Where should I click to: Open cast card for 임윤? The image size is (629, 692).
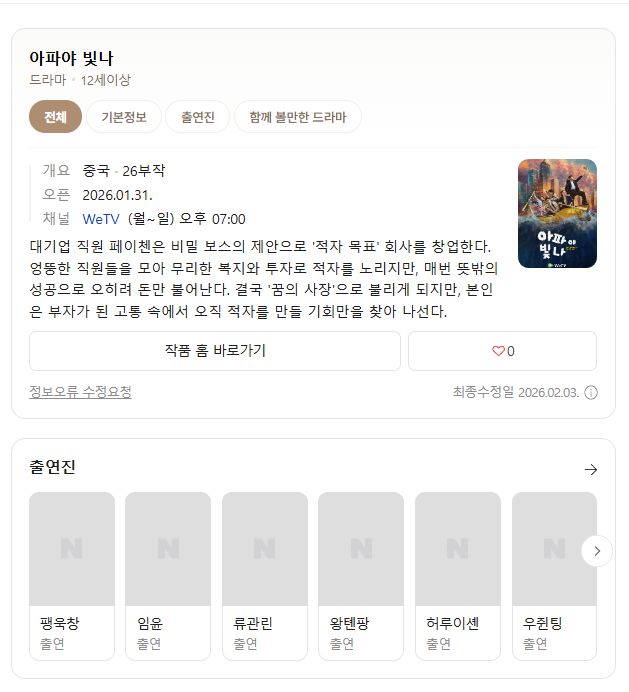click(168, 576)
